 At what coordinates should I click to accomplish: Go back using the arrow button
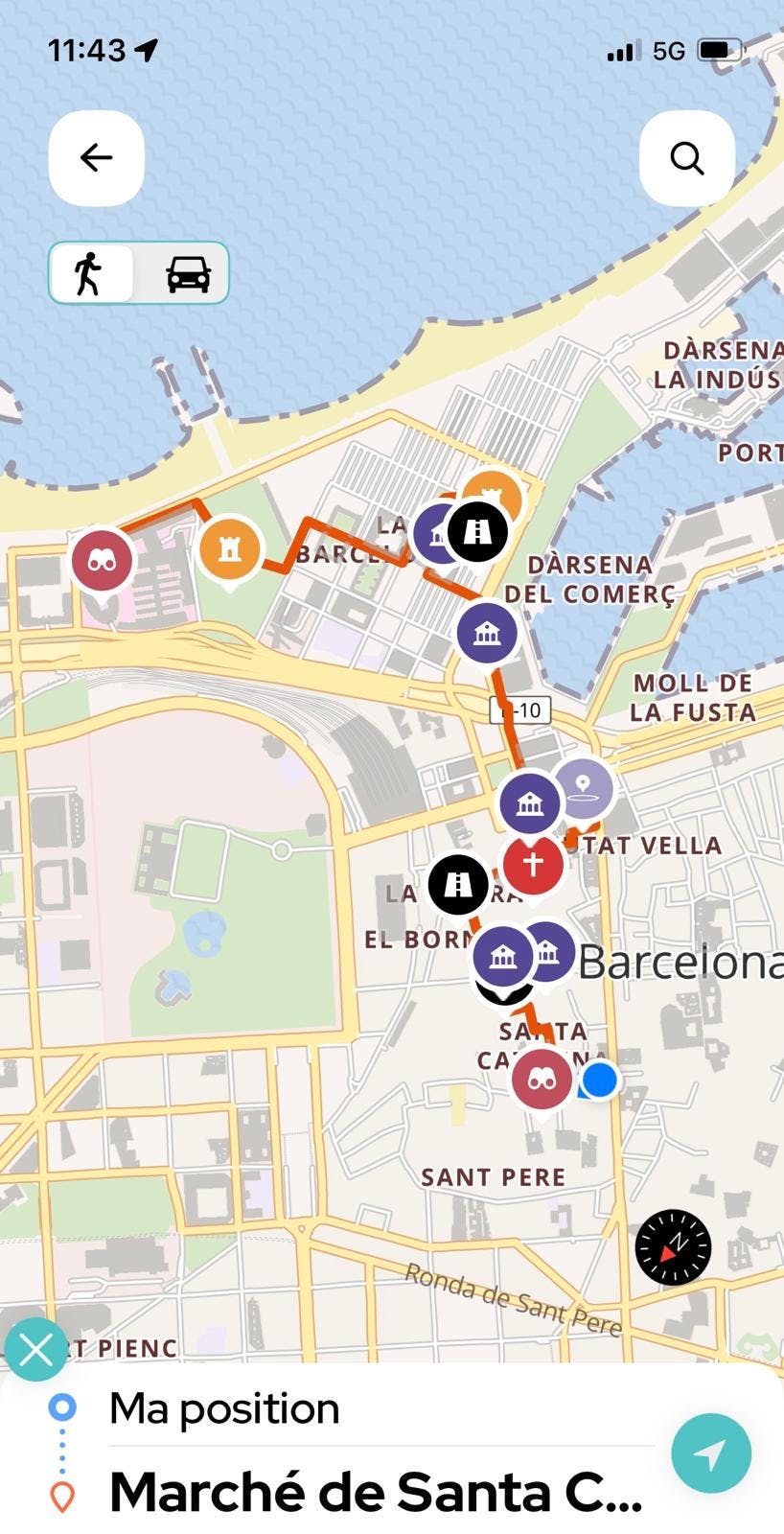pyautogui.click(x=96, y=157)
